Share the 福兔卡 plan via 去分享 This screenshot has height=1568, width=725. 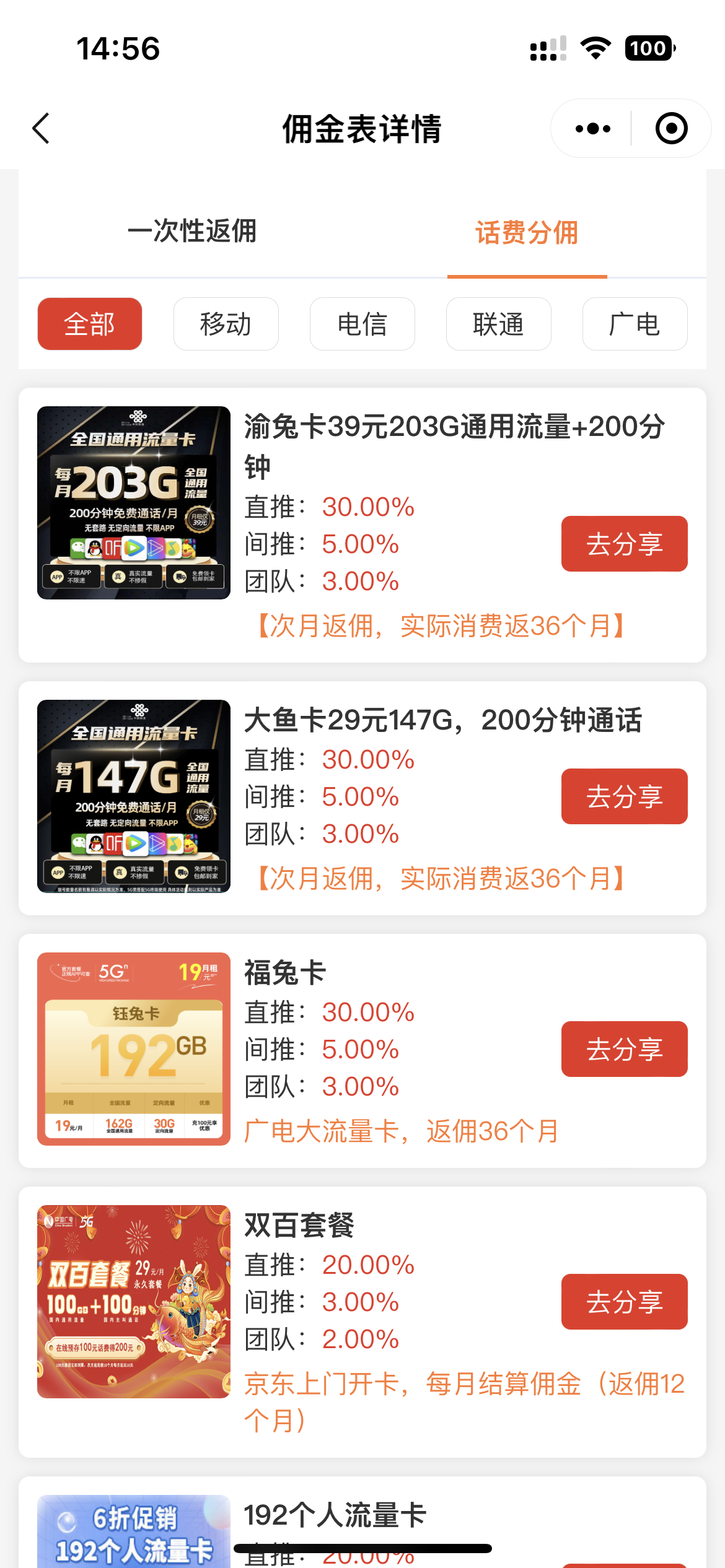click(625, 1049)
